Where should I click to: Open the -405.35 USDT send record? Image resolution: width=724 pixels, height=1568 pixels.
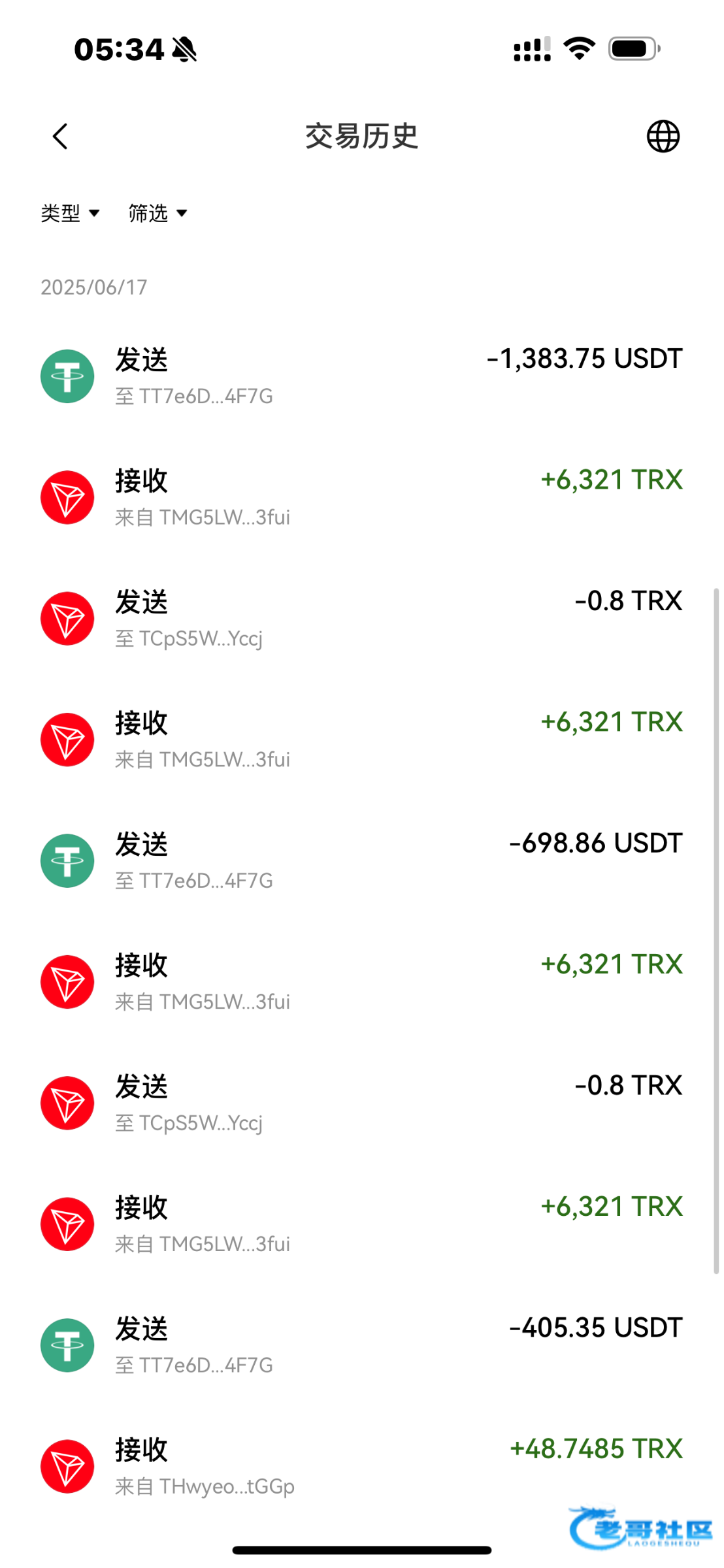tap(361, 1345)
